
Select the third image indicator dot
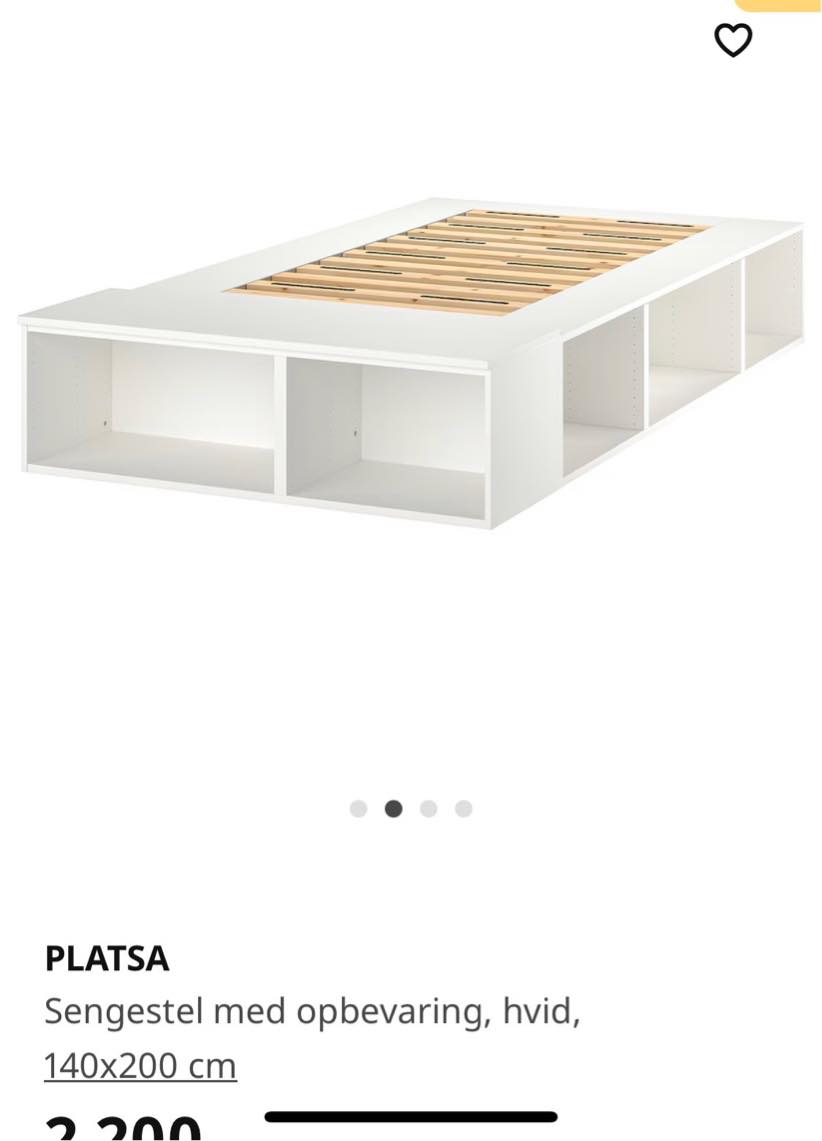tap(429, 809)
